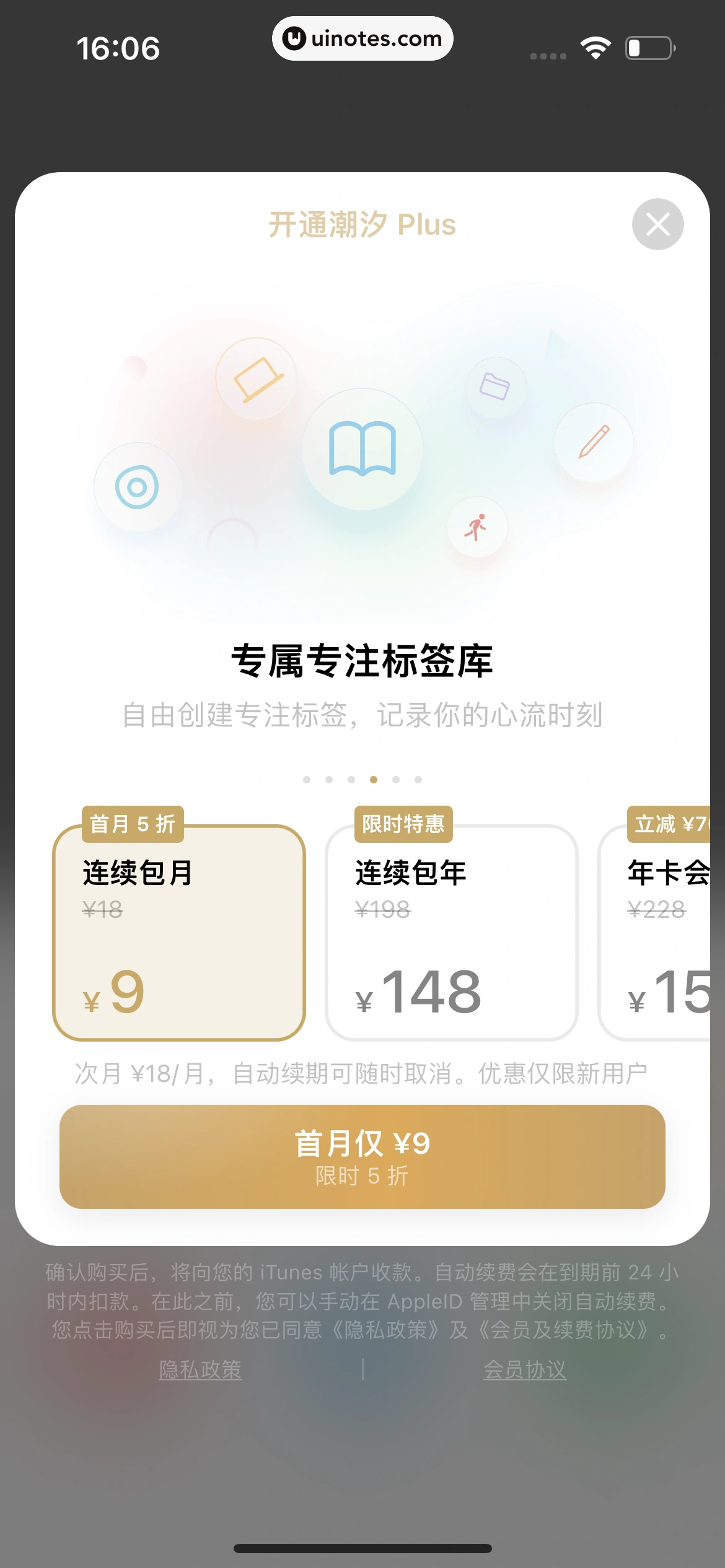725x1568 pixels.
Task: Jump to the fourth carousel dot
Action: click(374, 779)
